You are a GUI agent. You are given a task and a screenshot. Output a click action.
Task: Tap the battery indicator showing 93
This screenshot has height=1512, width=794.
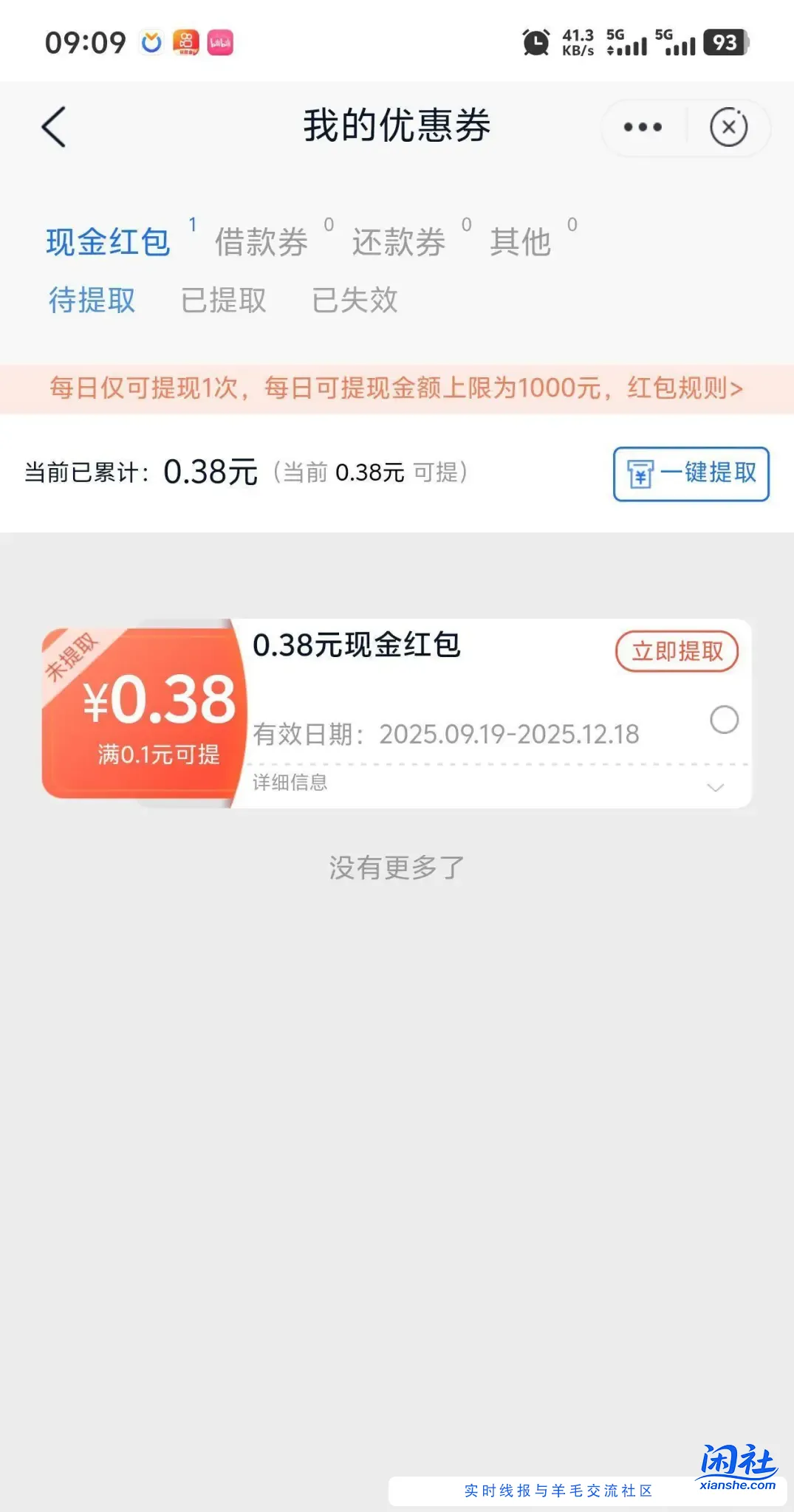click(x=725, y=43)
